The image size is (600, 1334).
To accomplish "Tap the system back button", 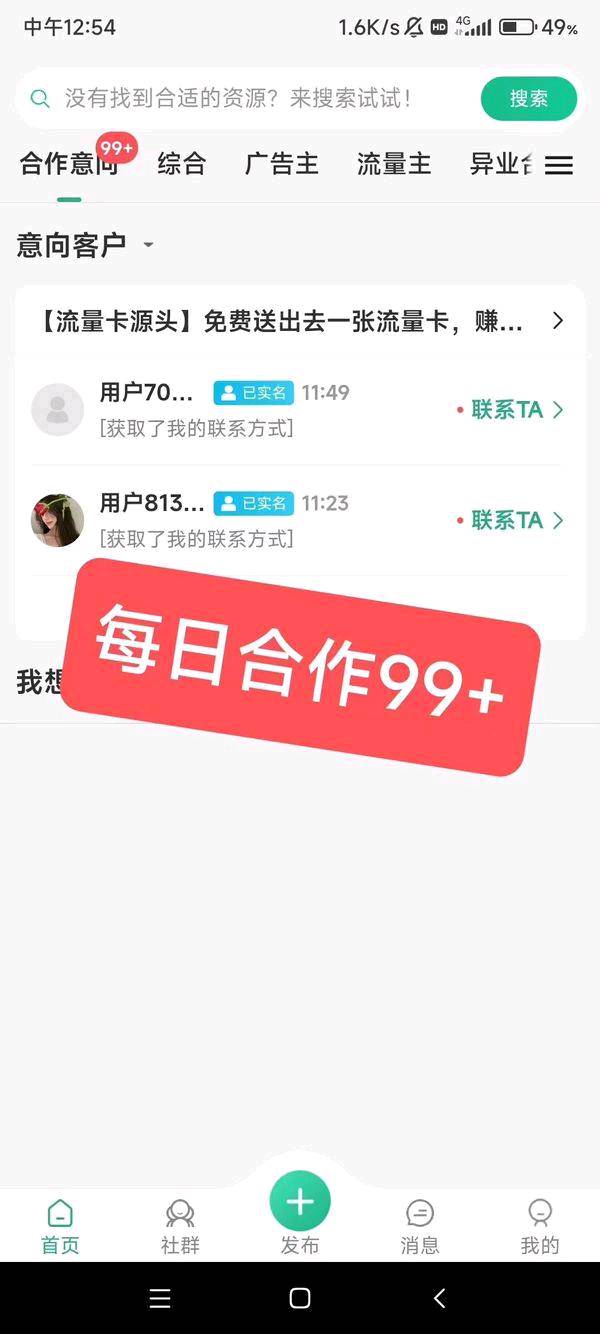I will tap(439, 1298).
